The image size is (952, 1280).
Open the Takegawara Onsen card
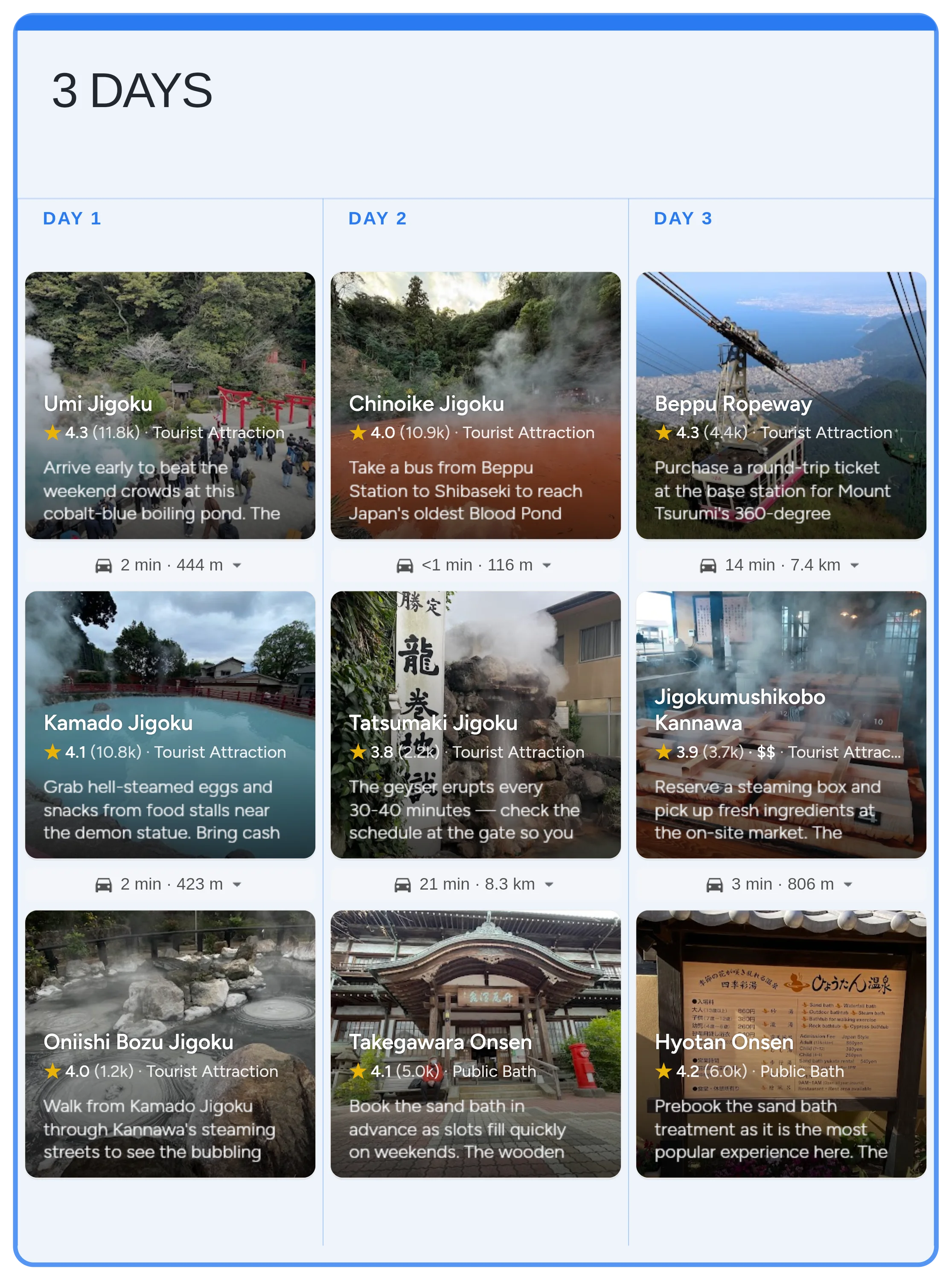point(475,1043)
